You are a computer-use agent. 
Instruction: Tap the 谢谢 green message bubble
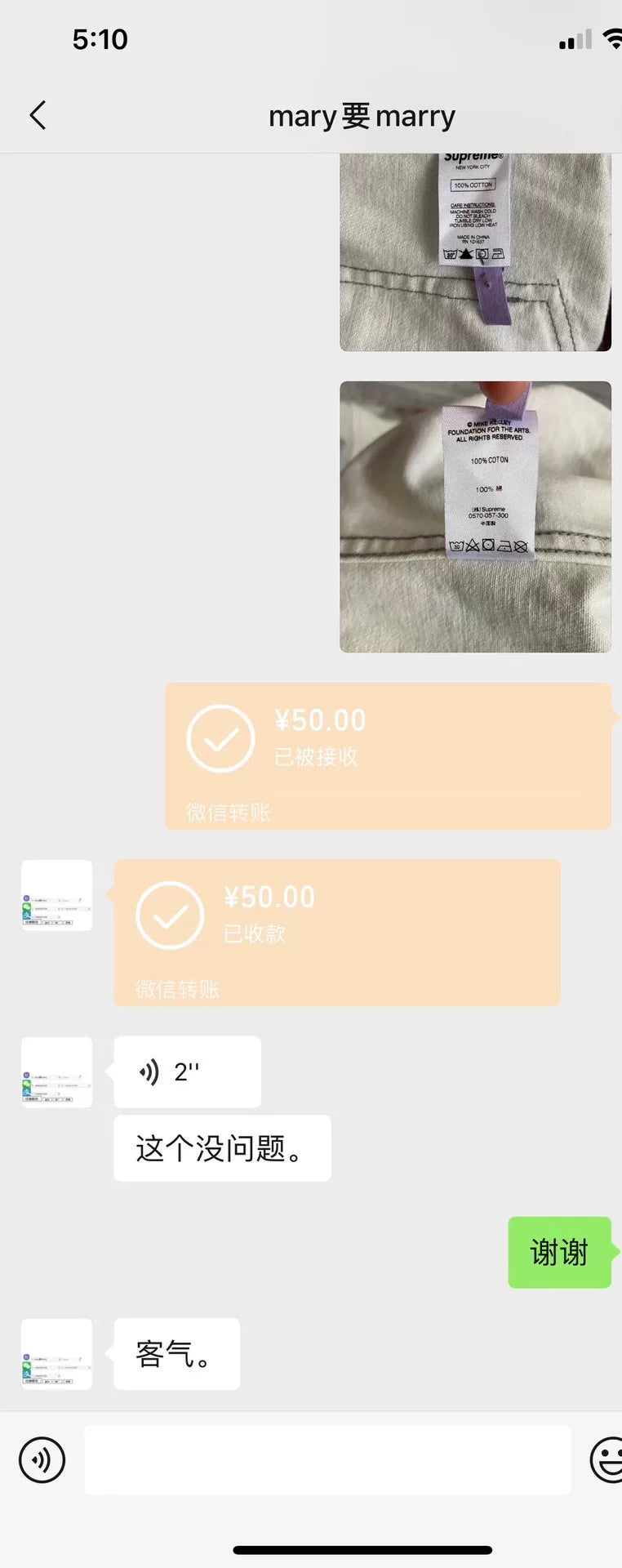click(x=560, y=1252)
